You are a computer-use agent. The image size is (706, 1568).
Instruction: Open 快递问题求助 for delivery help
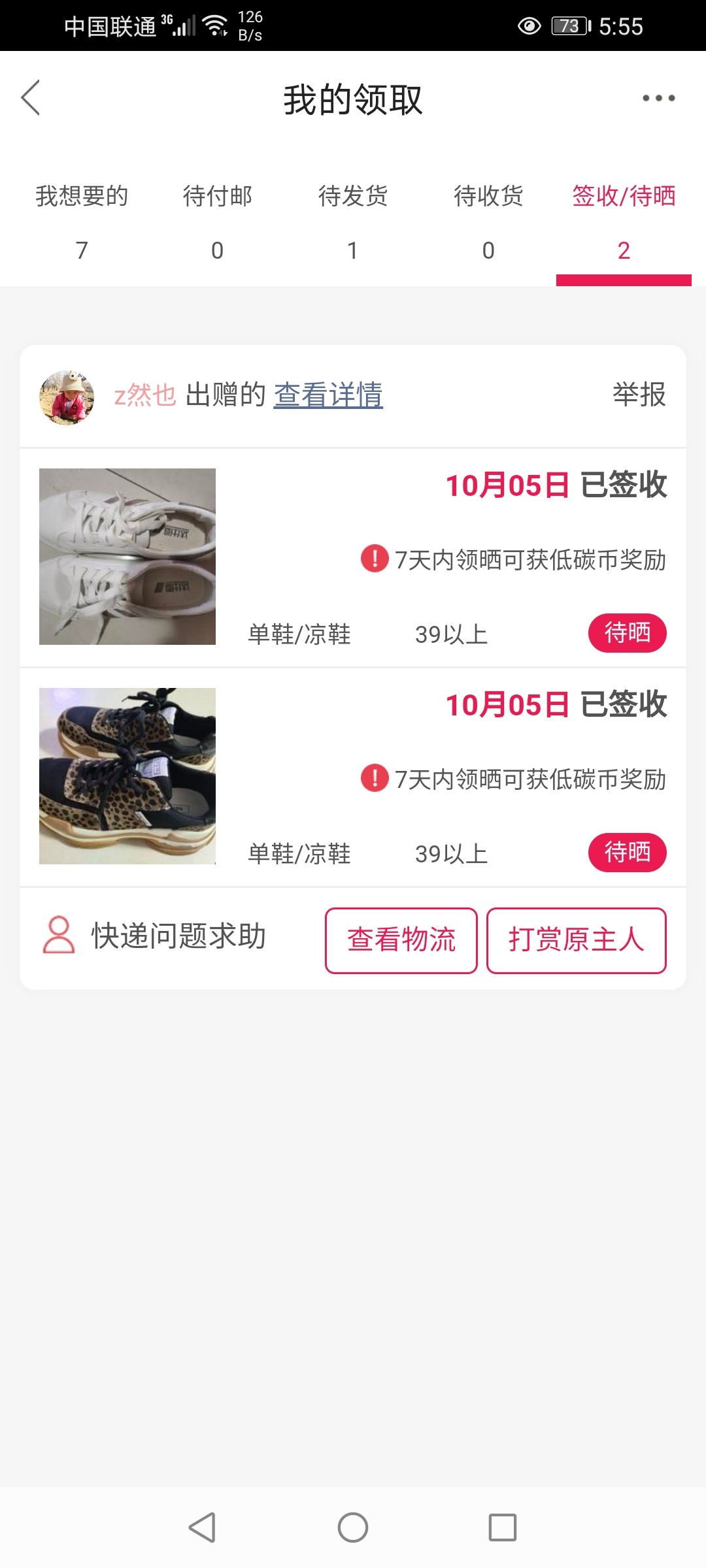tap(156, 936)
